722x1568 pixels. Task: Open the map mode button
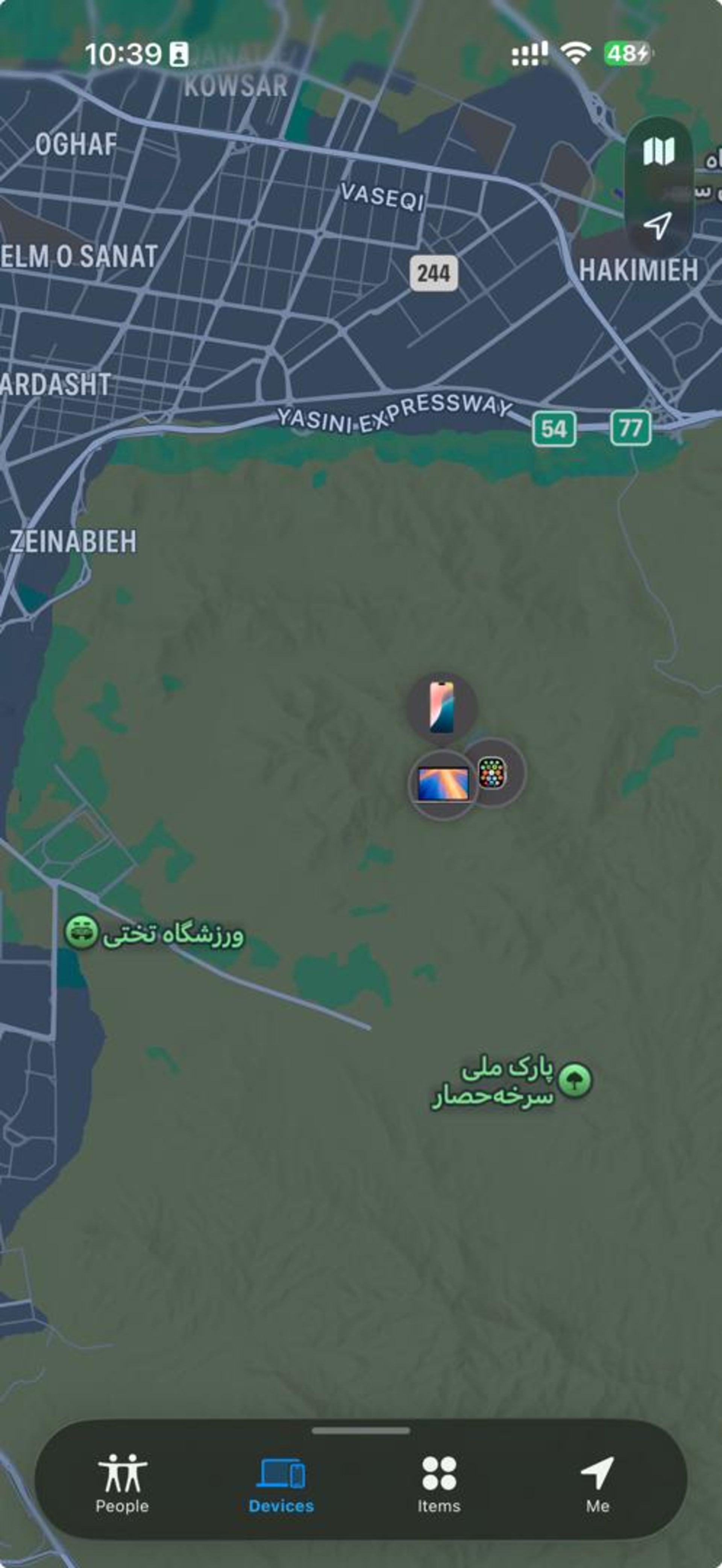point(659,151)
